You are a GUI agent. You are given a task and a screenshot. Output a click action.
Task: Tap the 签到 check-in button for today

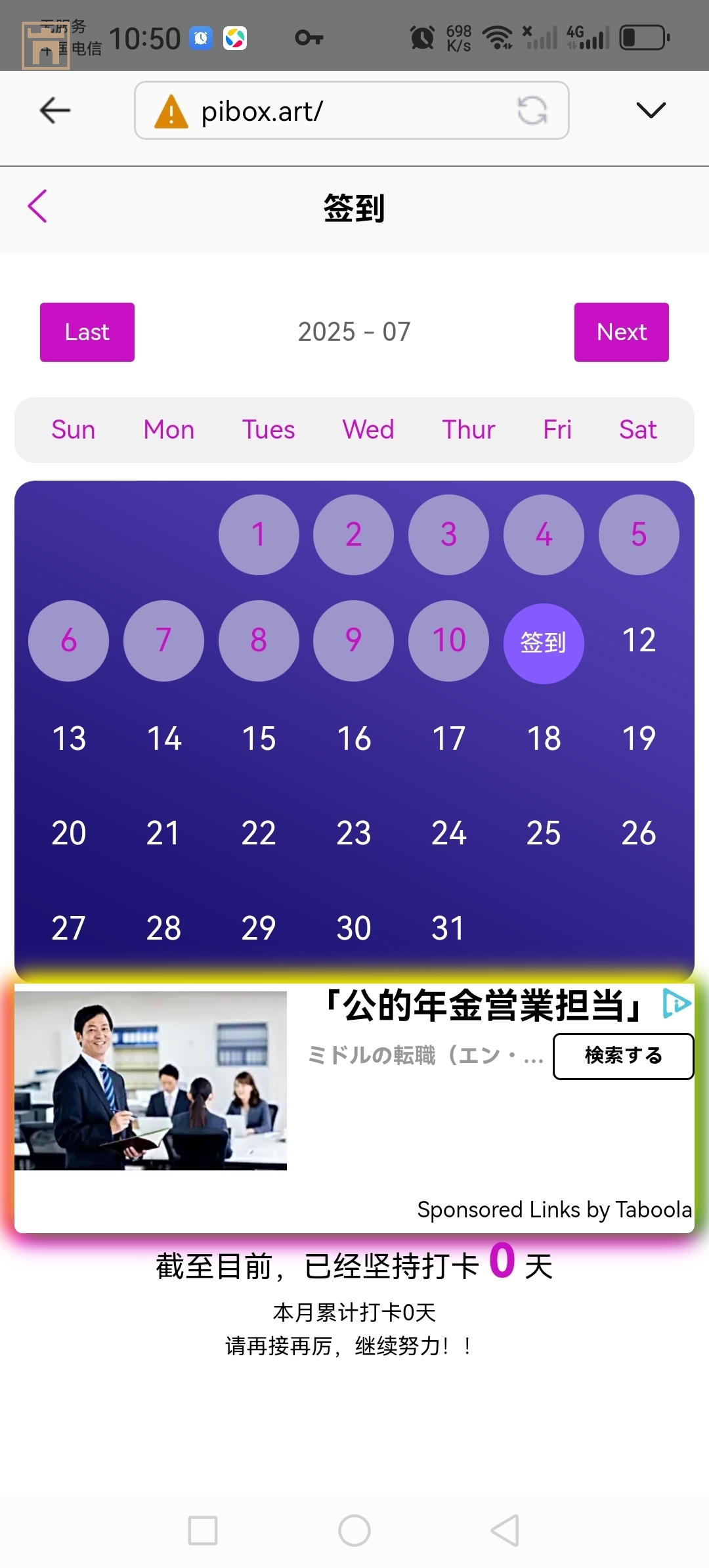tap(544, 642)
